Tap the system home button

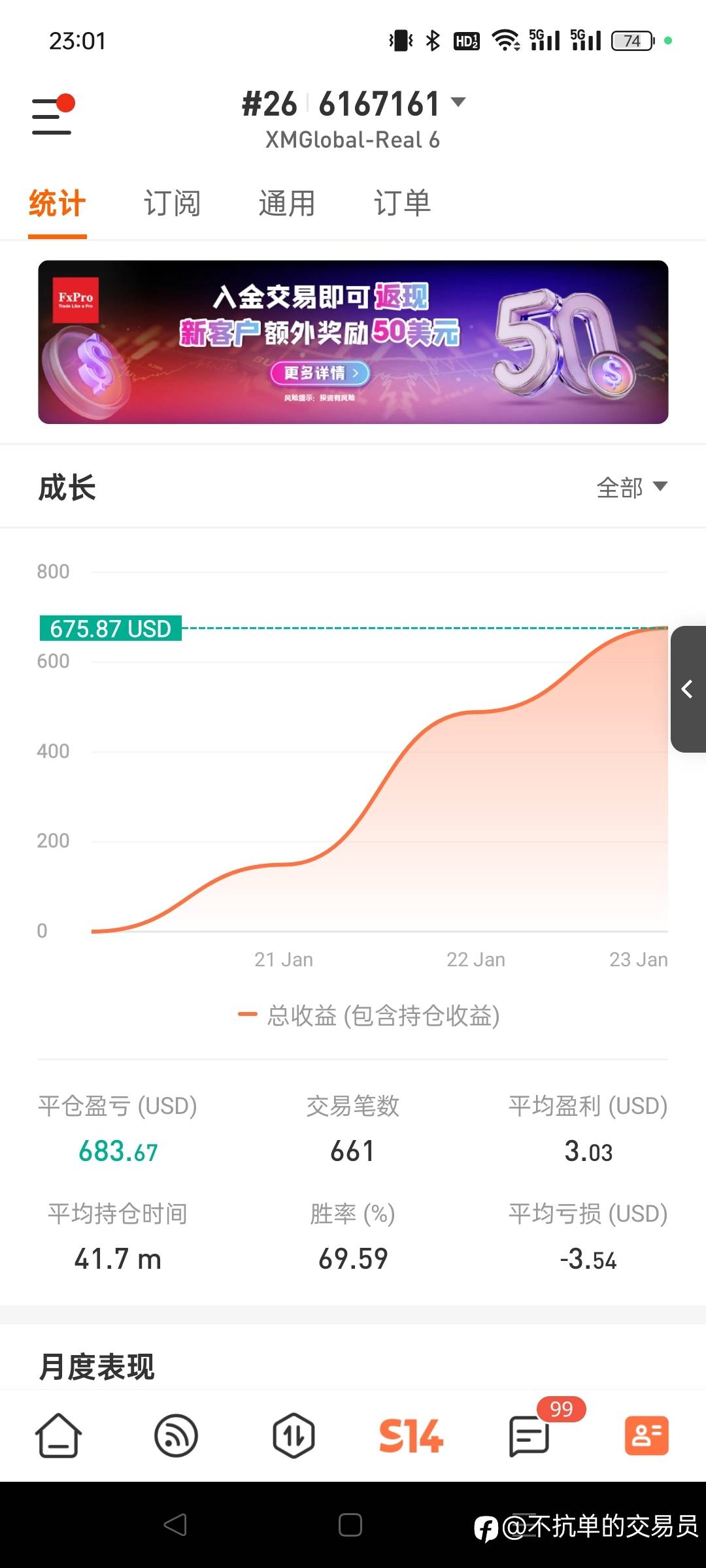coord(350,1525)
